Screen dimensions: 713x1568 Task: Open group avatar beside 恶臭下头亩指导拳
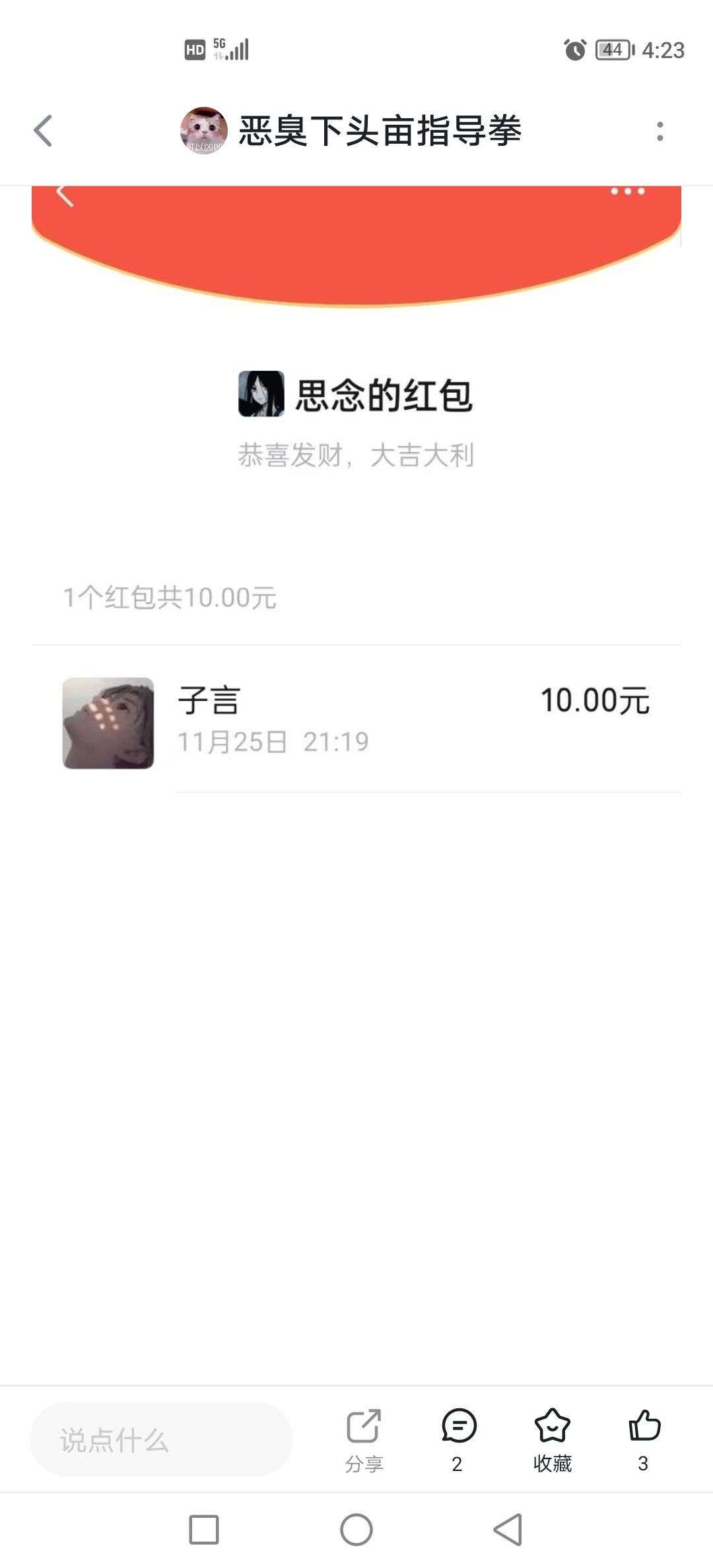point(205,130)
